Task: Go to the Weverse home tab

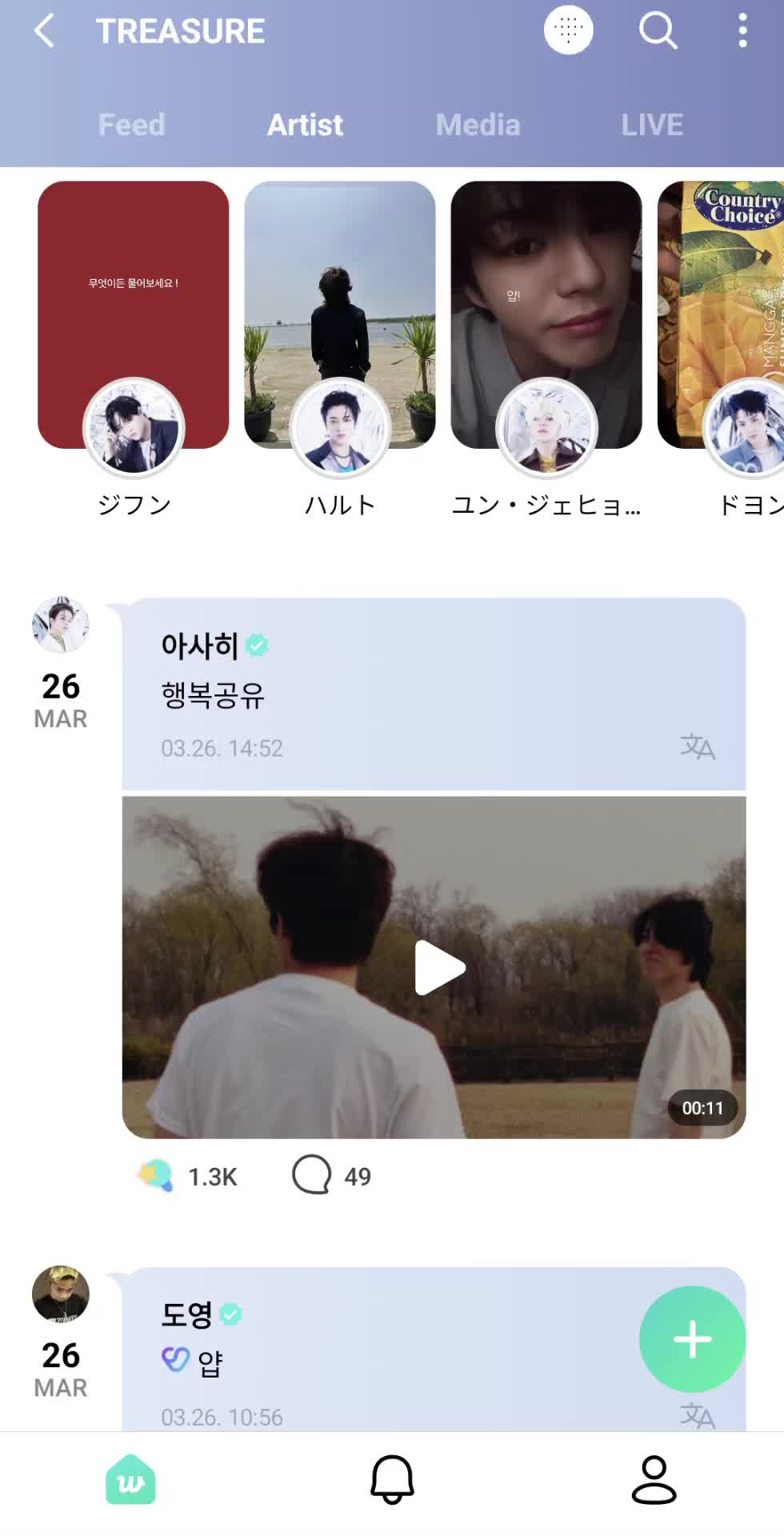Action: coord(130,1480)
